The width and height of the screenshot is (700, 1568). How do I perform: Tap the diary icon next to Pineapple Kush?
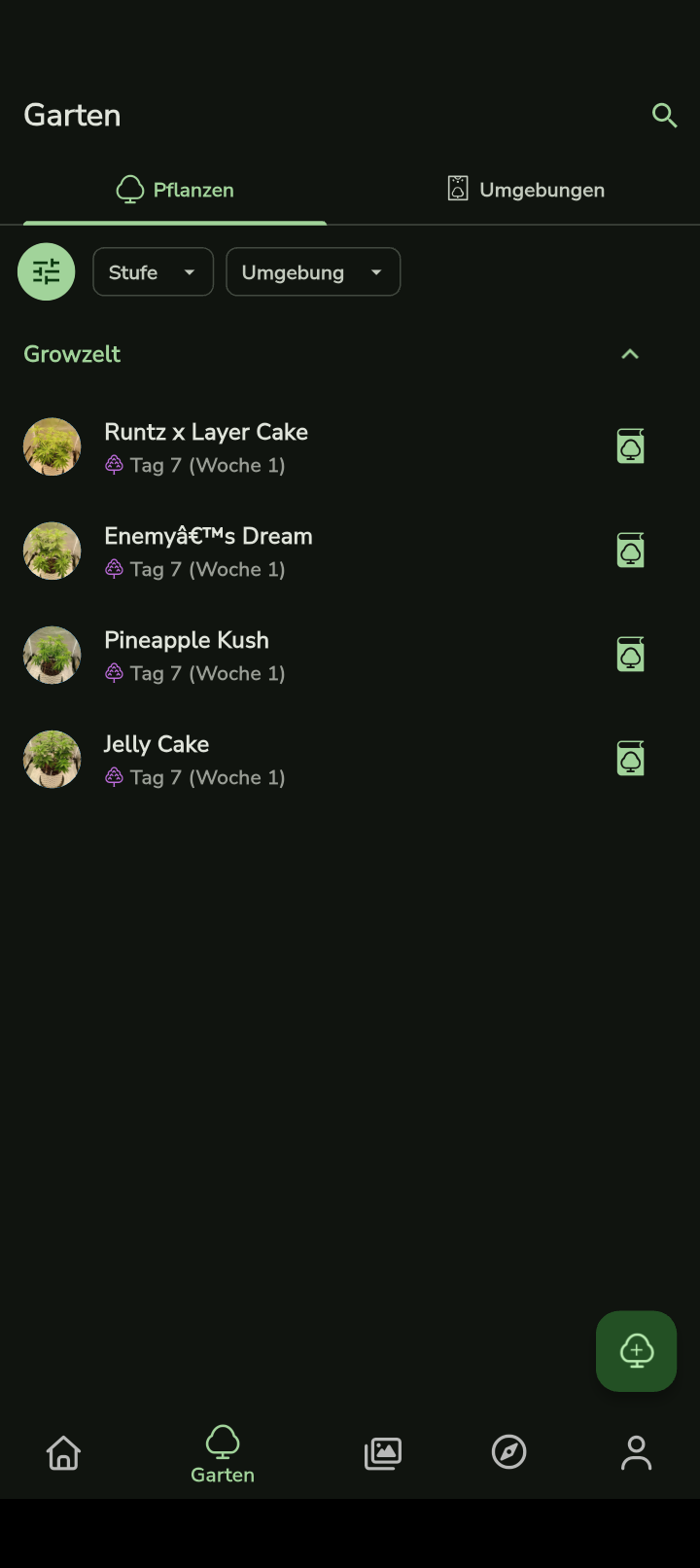pos(631,655)
